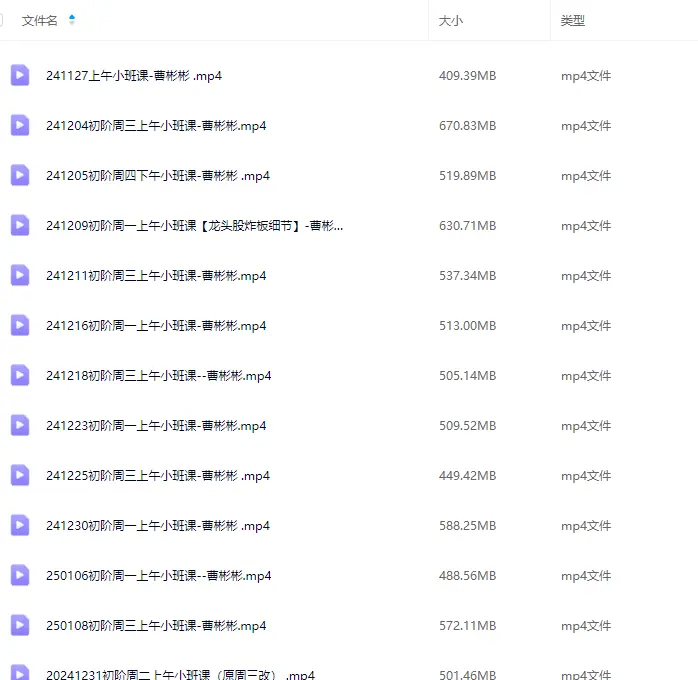Open the 250108初阶周三上午小班课 file

click(155, 626)
